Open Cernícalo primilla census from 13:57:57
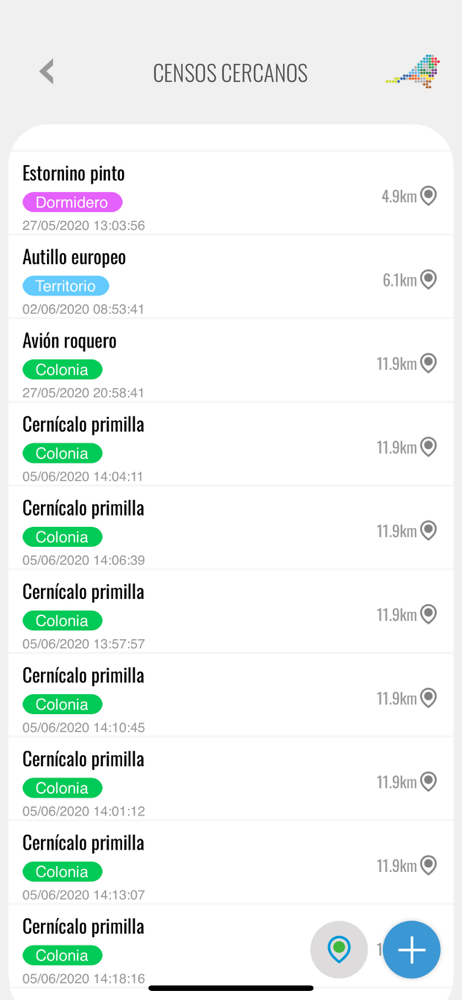 [x=231, y=612]
